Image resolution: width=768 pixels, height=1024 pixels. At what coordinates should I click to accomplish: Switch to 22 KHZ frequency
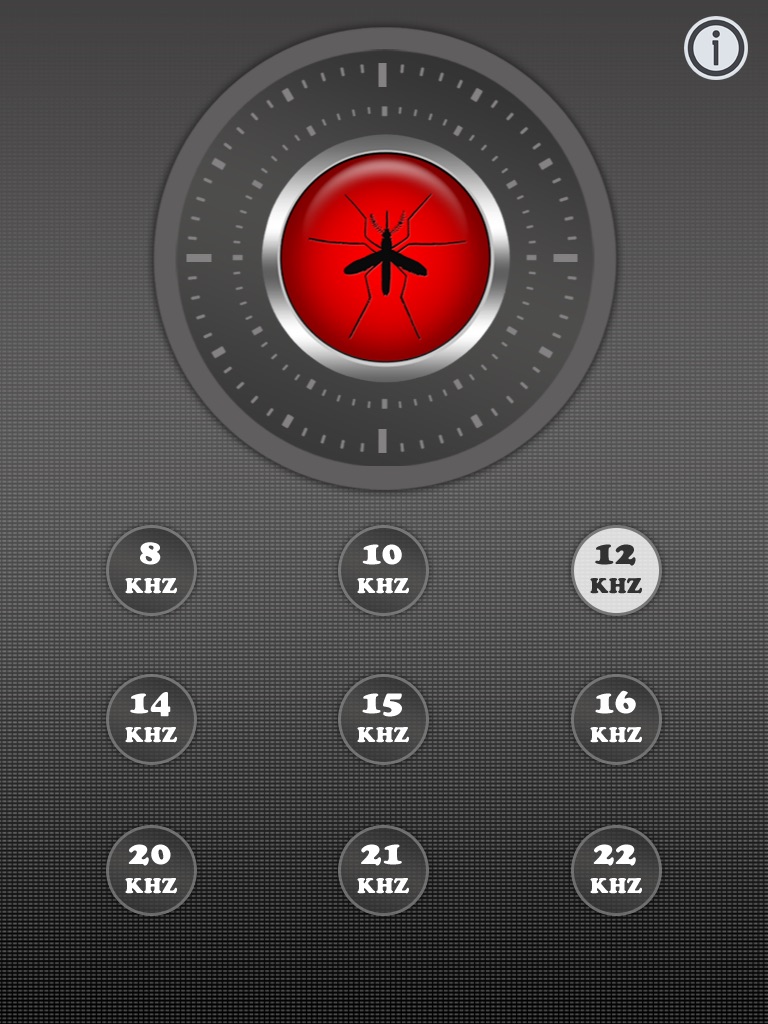(616, 870)
